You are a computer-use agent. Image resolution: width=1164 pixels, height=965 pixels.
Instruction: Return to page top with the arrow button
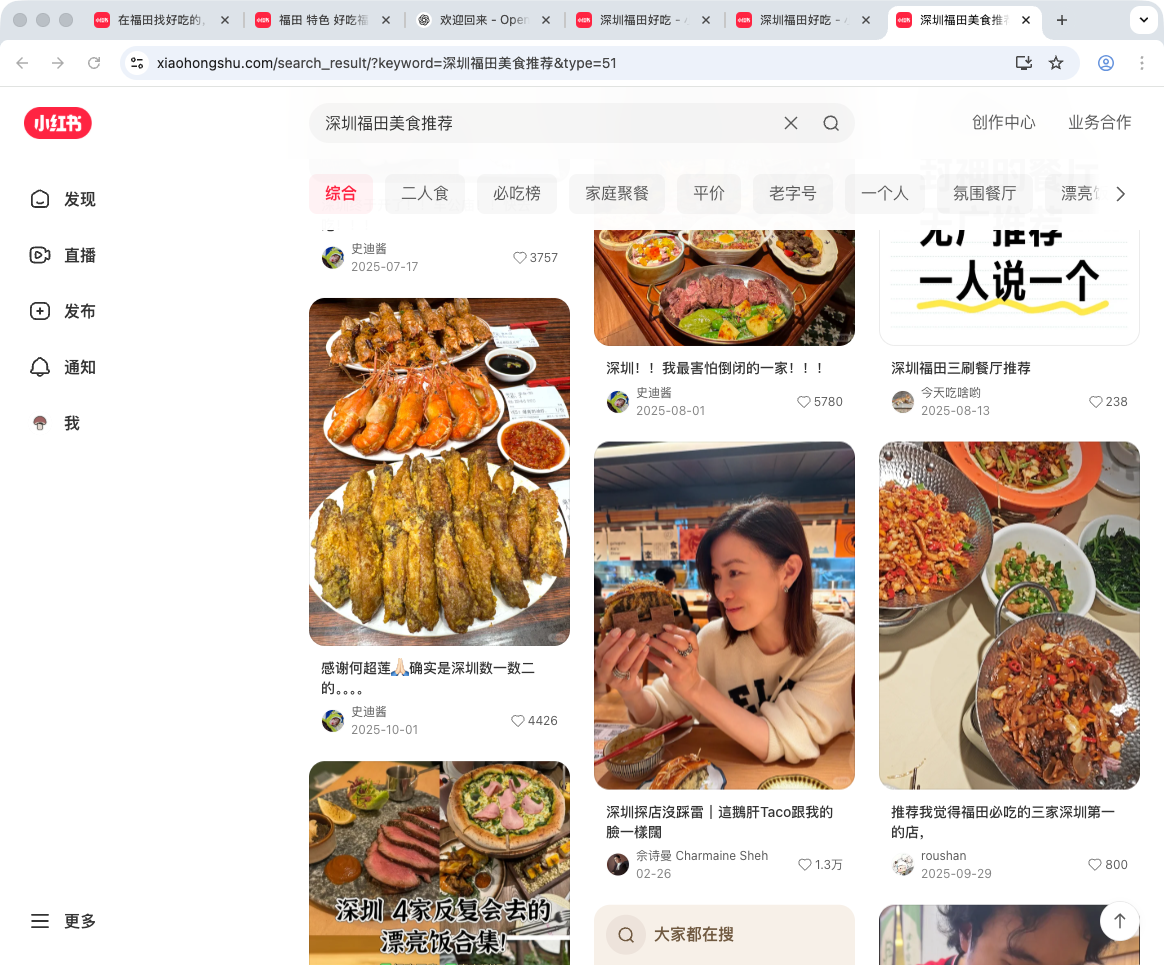(1119, 921)
